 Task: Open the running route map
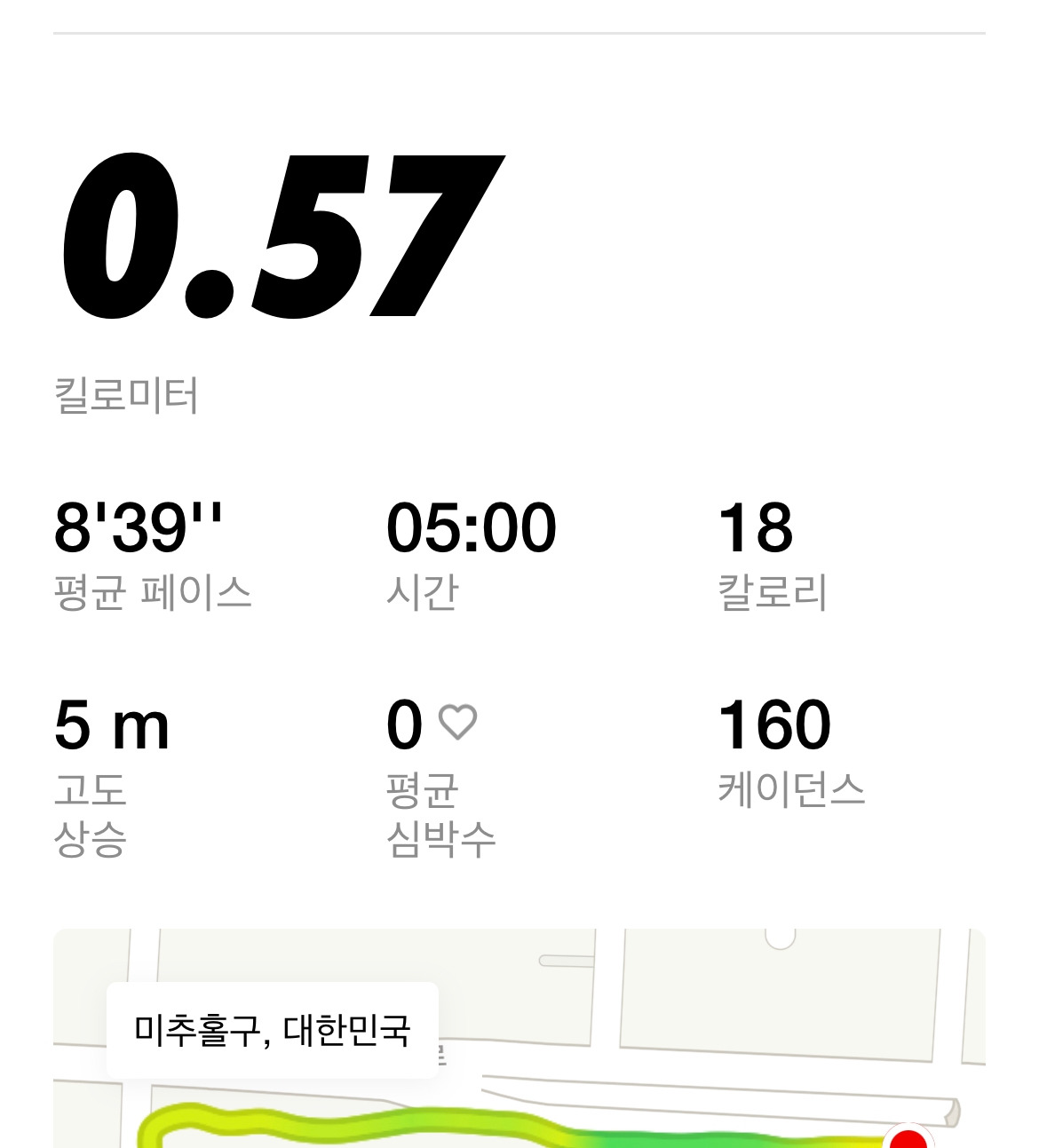tap(519, 1038)
